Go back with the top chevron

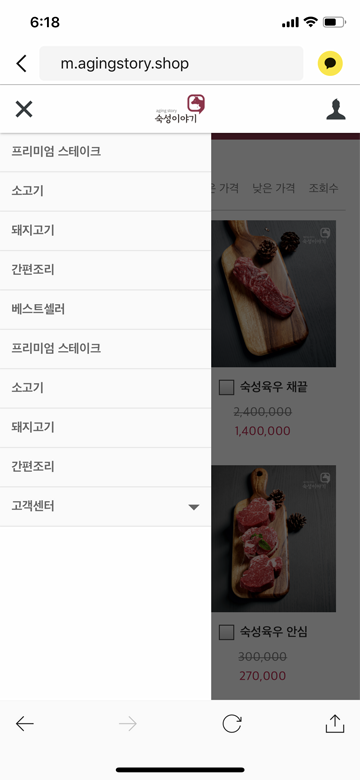(x=21, y=64)
